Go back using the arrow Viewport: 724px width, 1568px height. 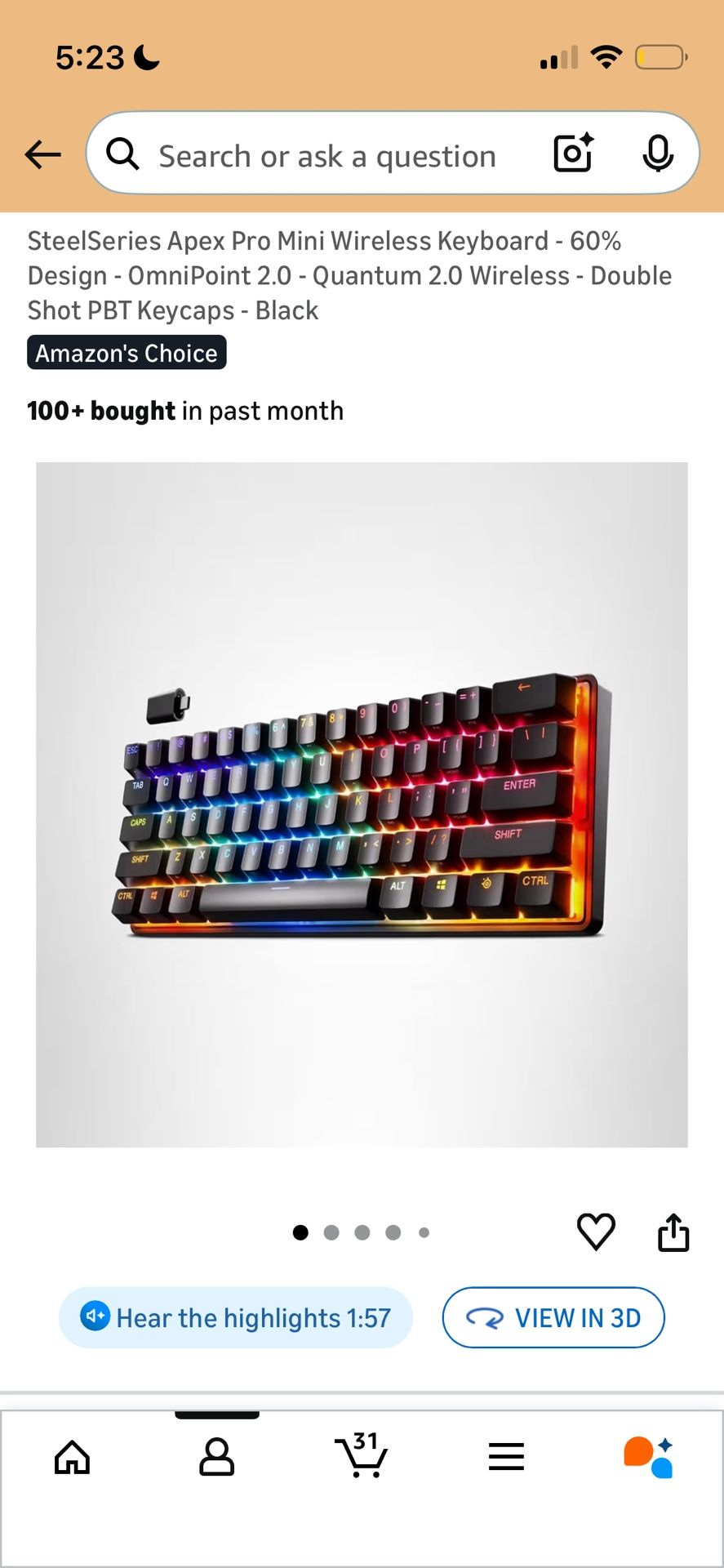42,154
